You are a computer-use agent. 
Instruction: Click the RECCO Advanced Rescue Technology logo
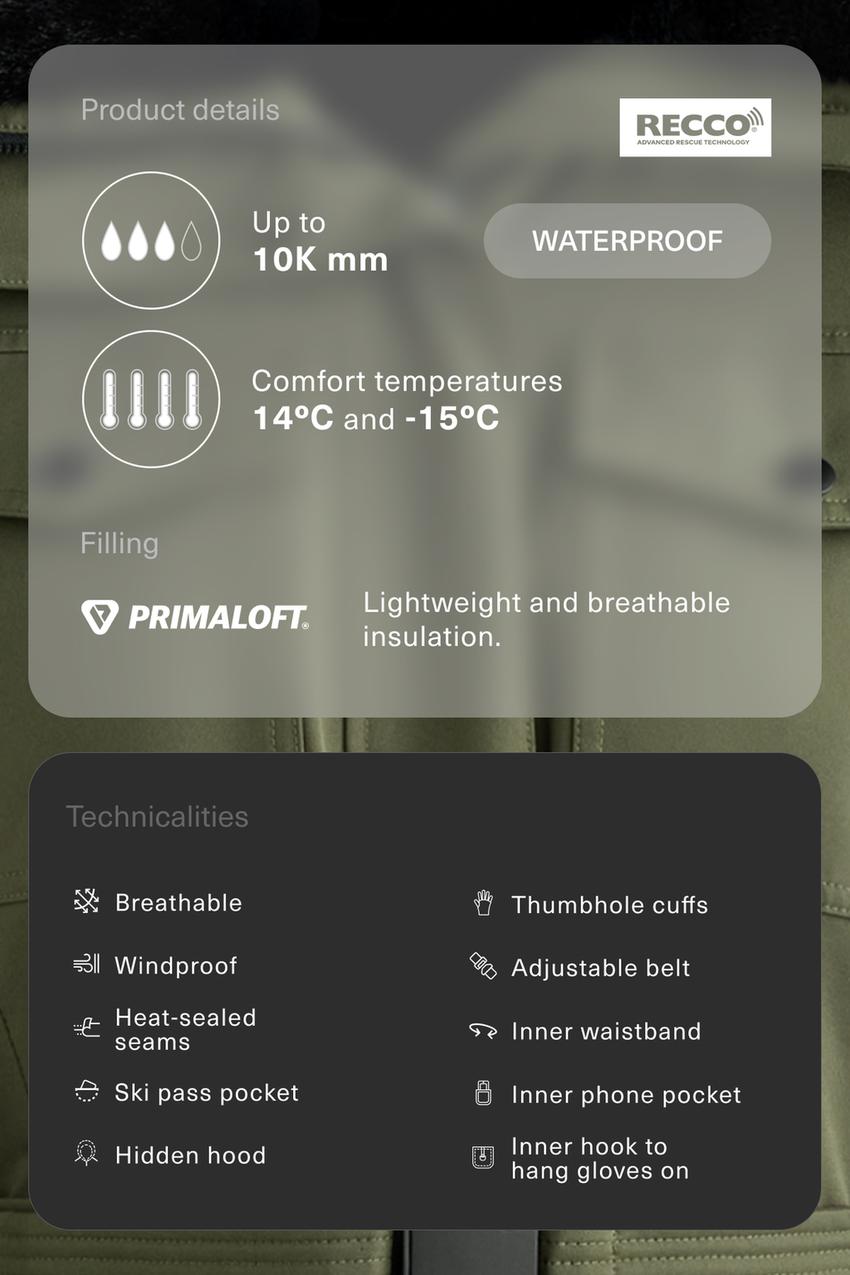tap(695, 128)
